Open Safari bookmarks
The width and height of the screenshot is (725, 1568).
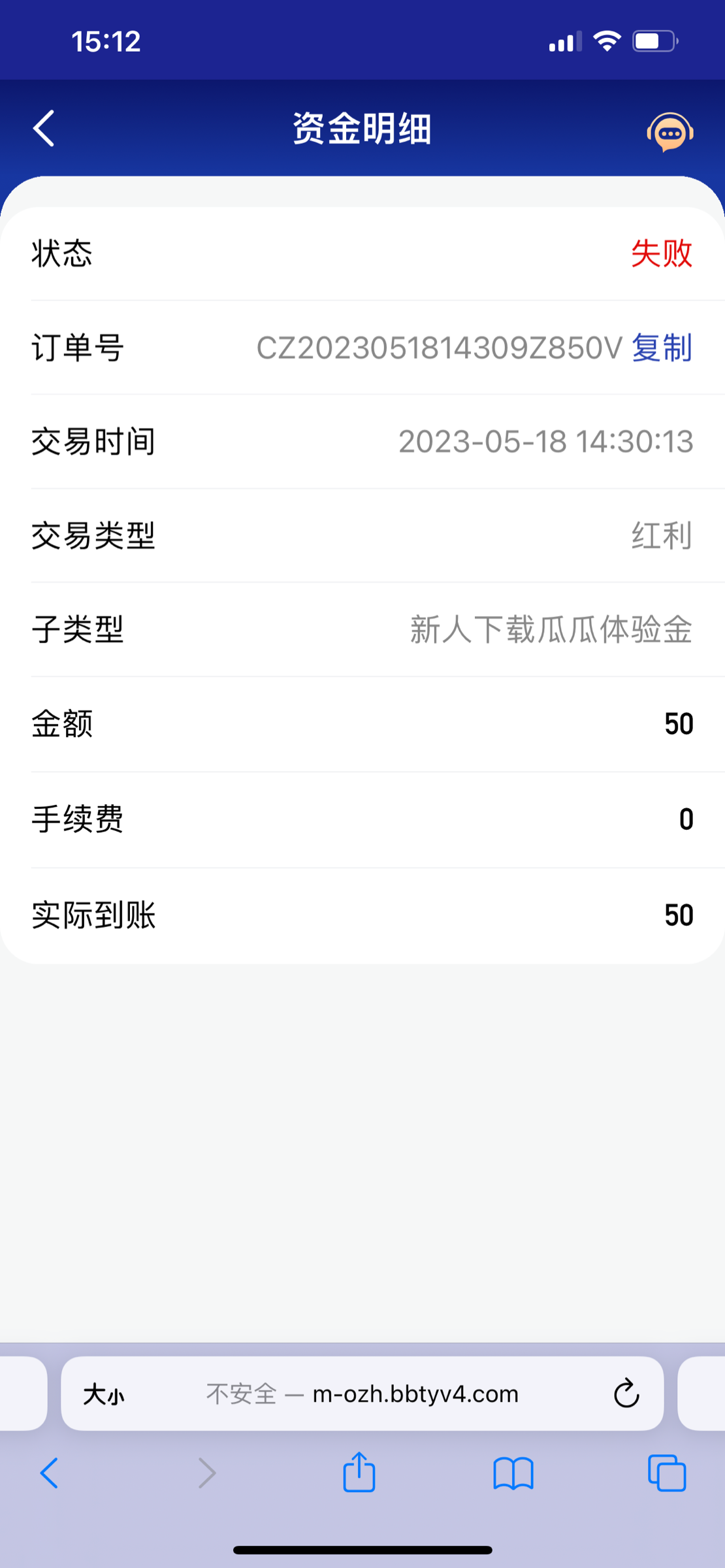coord(513,1473)
